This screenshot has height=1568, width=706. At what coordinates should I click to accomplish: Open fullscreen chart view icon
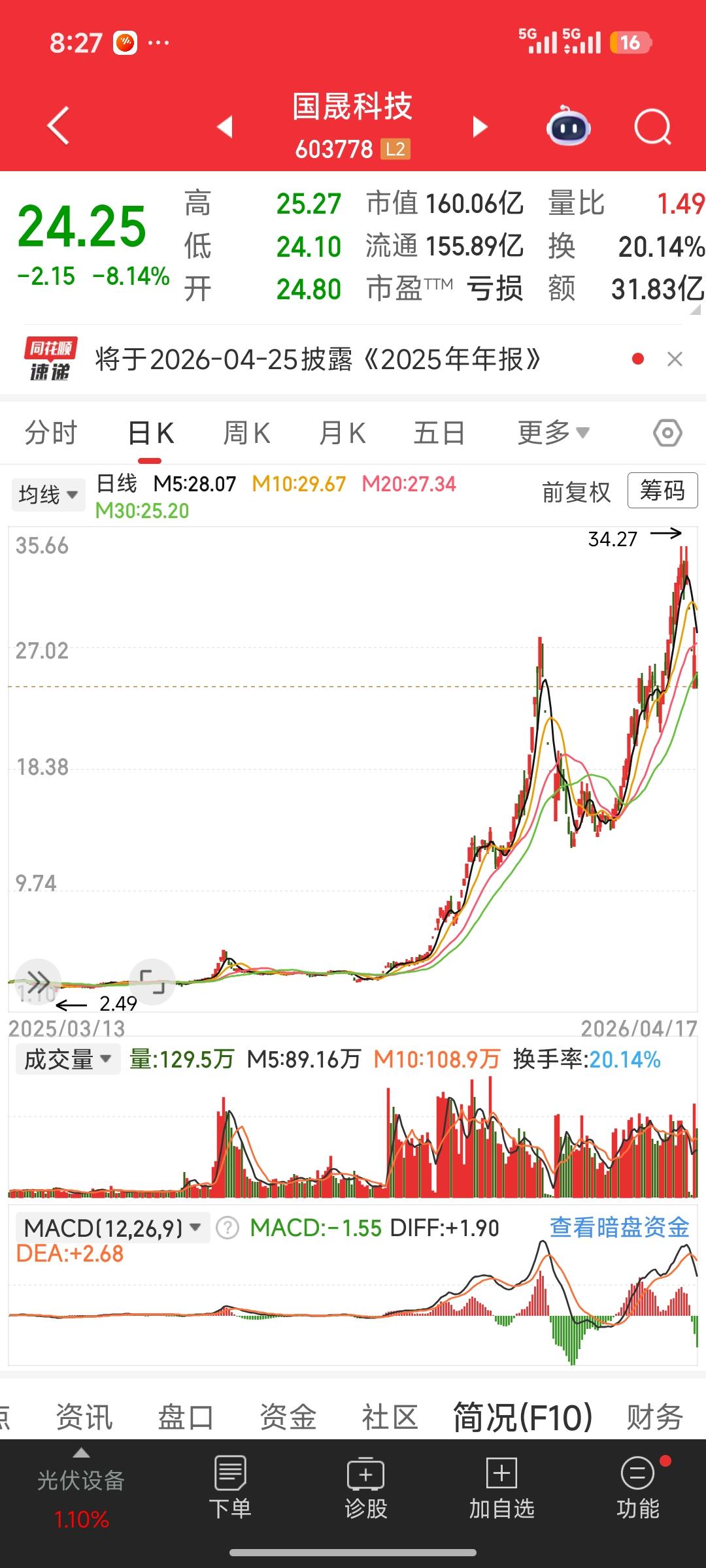pos(152,980)
